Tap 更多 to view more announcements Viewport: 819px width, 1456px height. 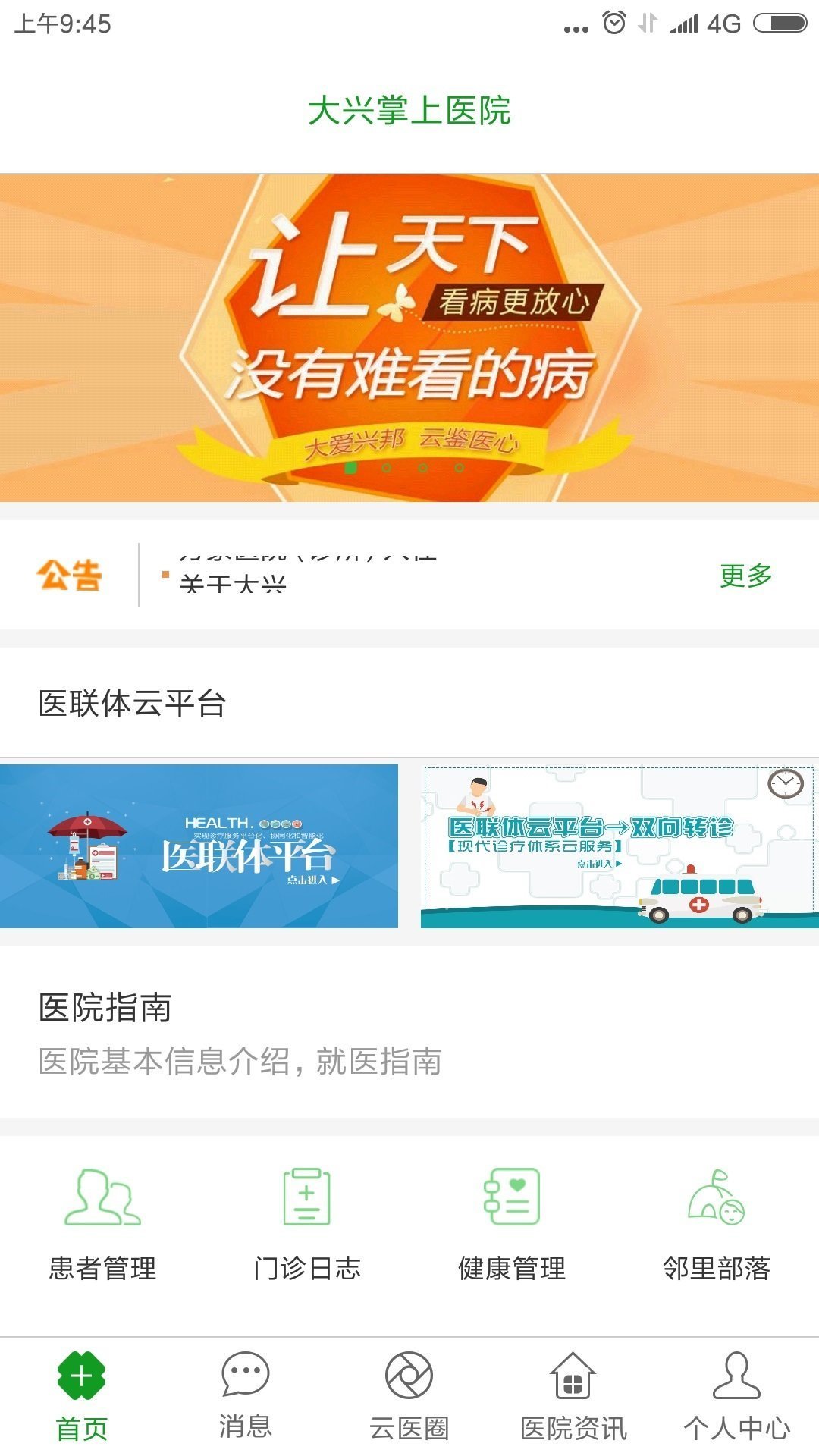tap(745, 576)
